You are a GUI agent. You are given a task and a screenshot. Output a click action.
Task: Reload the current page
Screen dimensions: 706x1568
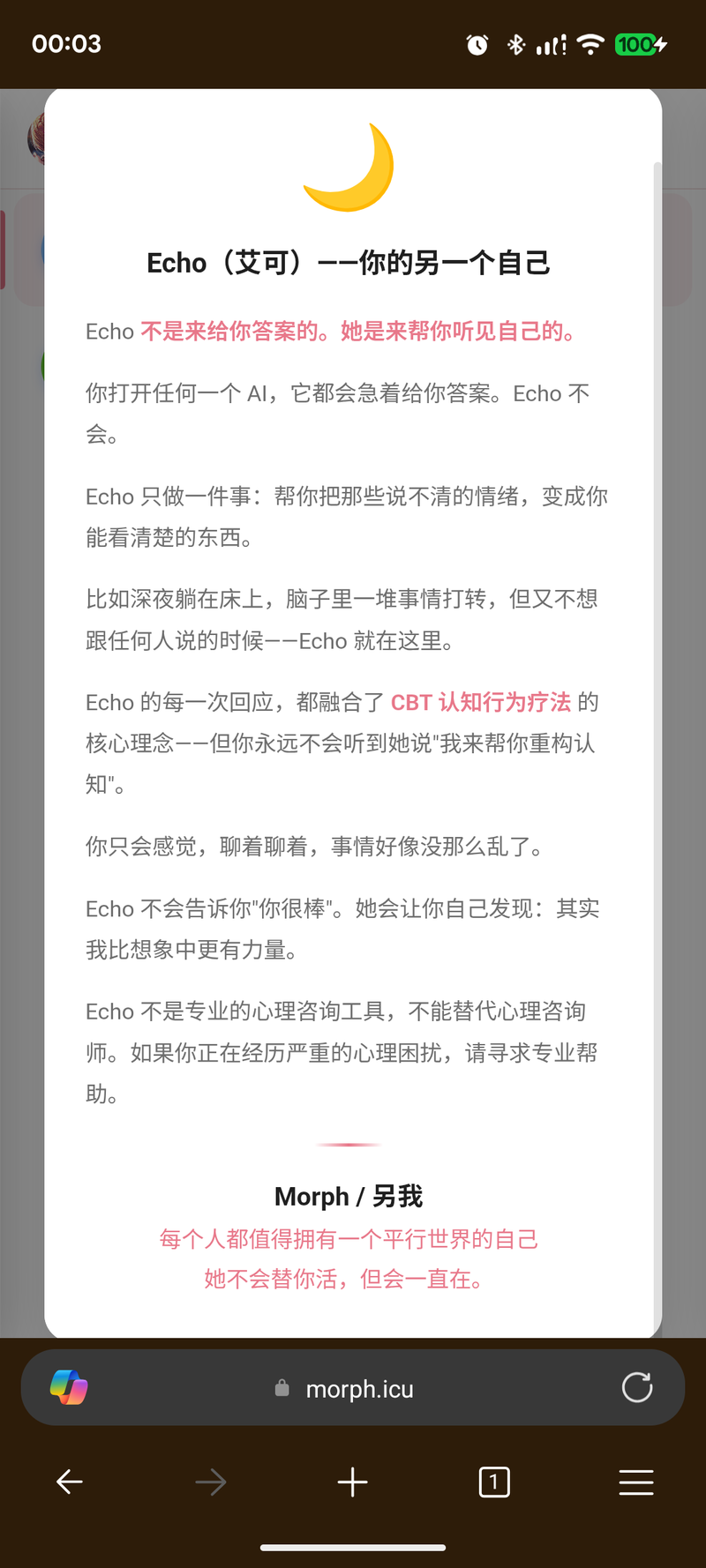pyautogui.click(x=636, y=1387)
